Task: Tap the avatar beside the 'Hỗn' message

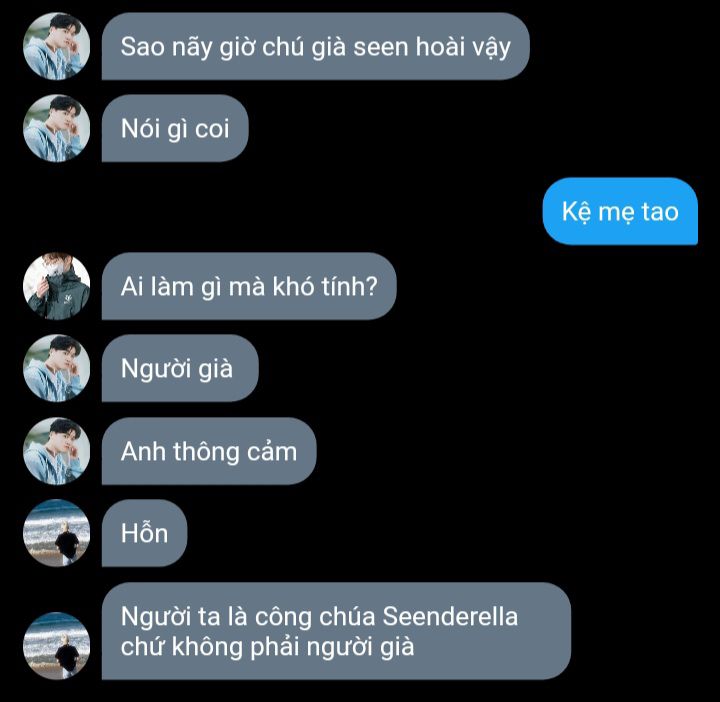Action: click(x=57, y=533)
